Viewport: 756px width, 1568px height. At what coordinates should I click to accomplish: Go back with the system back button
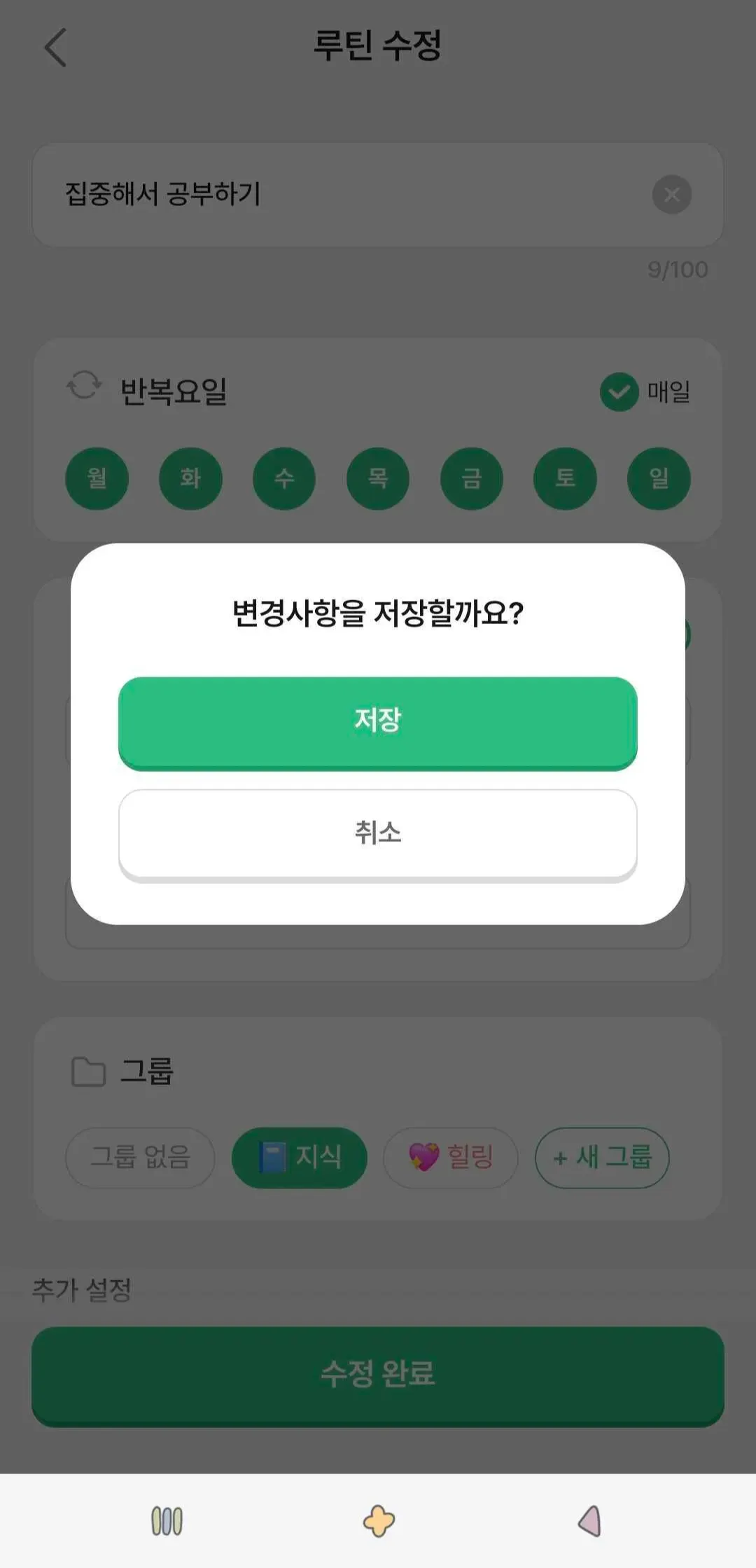[589, 1520]
